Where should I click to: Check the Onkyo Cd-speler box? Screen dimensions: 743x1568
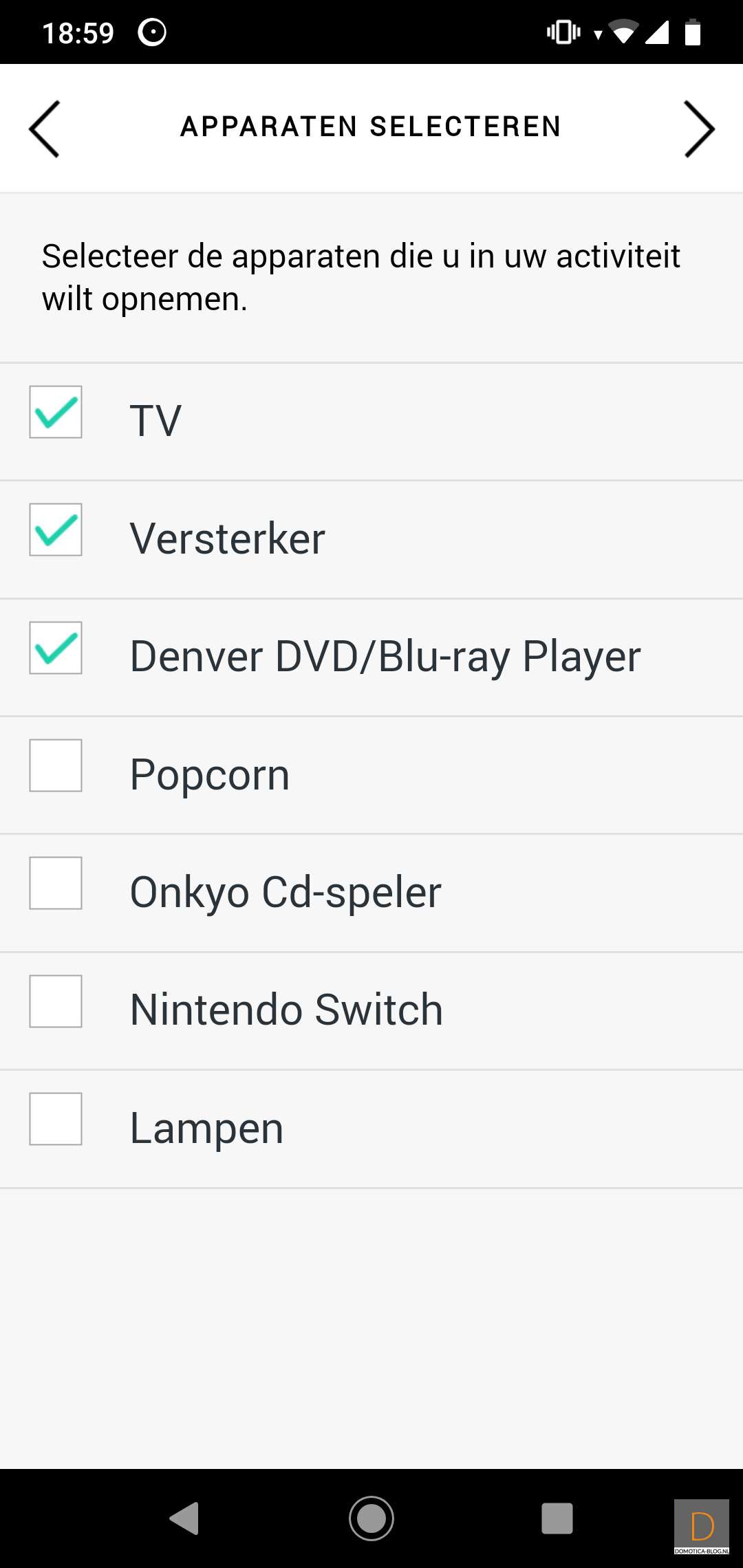(56, 884)
